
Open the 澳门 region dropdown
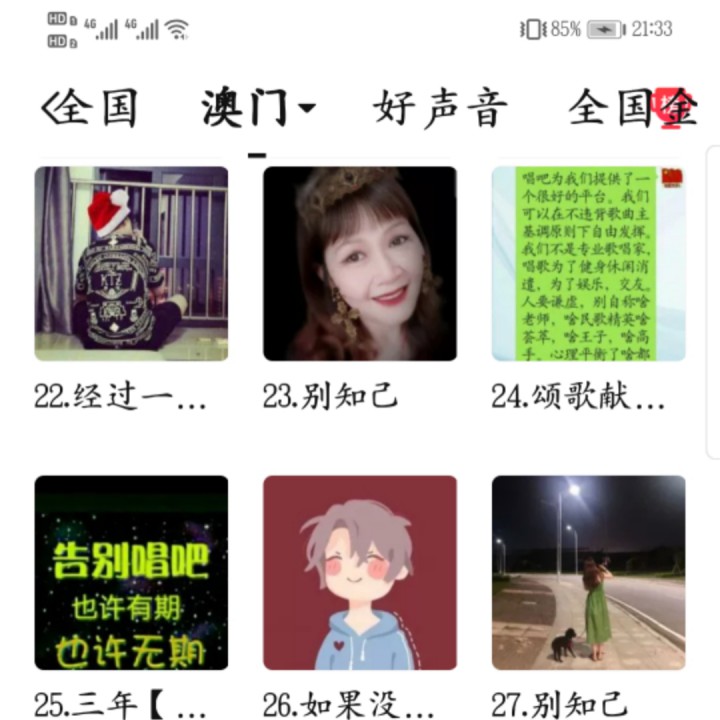[257, 108]
